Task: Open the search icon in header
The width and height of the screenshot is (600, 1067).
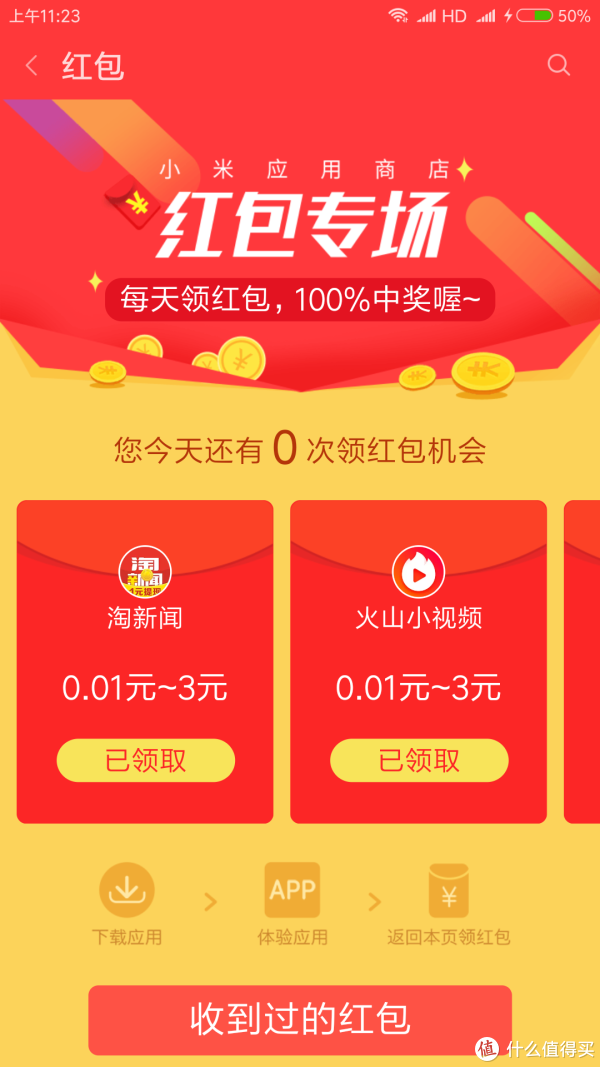Action: pos(559,65)
